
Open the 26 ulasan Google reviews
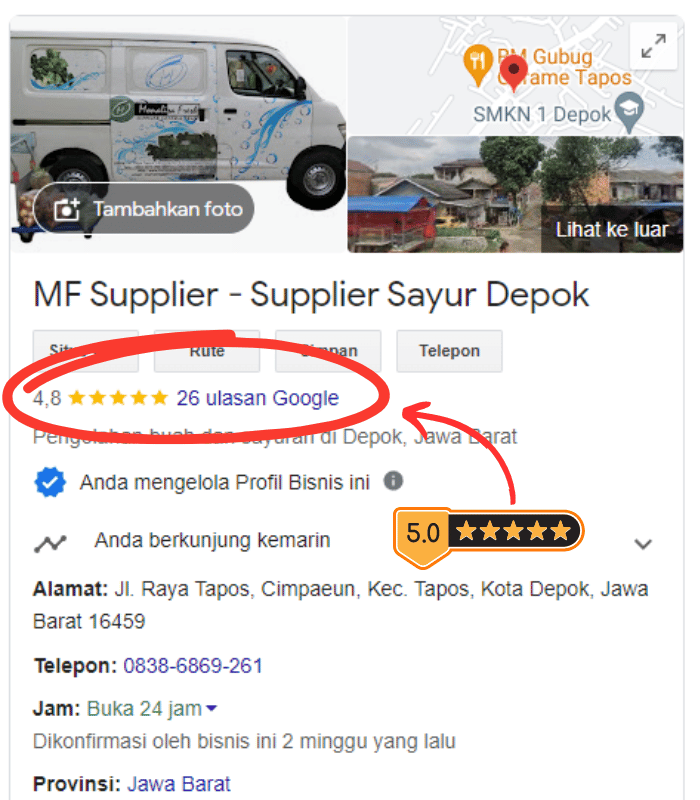click(x=257, y=398)
